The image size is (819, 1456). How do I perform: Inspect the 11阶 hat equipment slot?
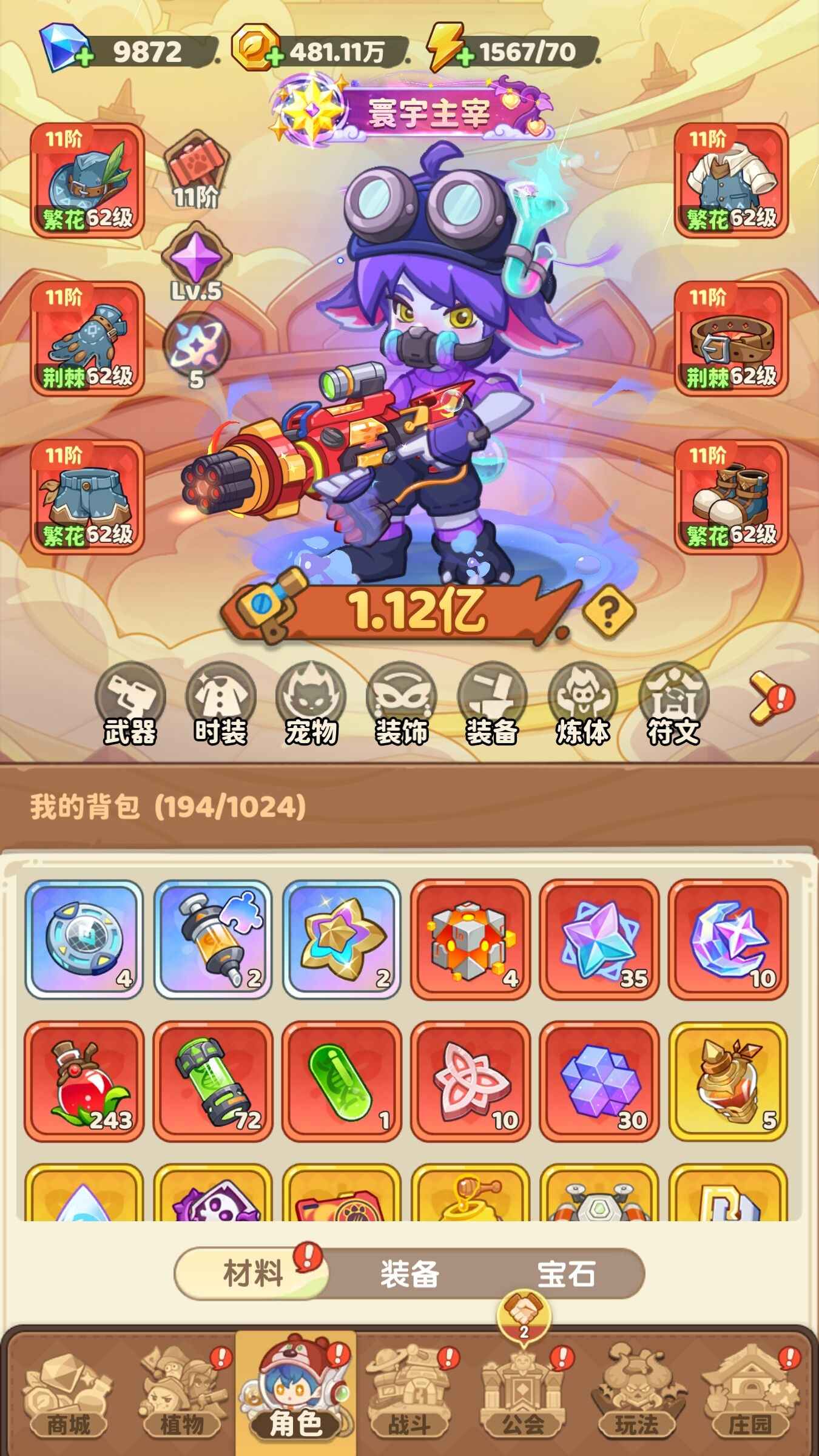click(x=87, y=180)
